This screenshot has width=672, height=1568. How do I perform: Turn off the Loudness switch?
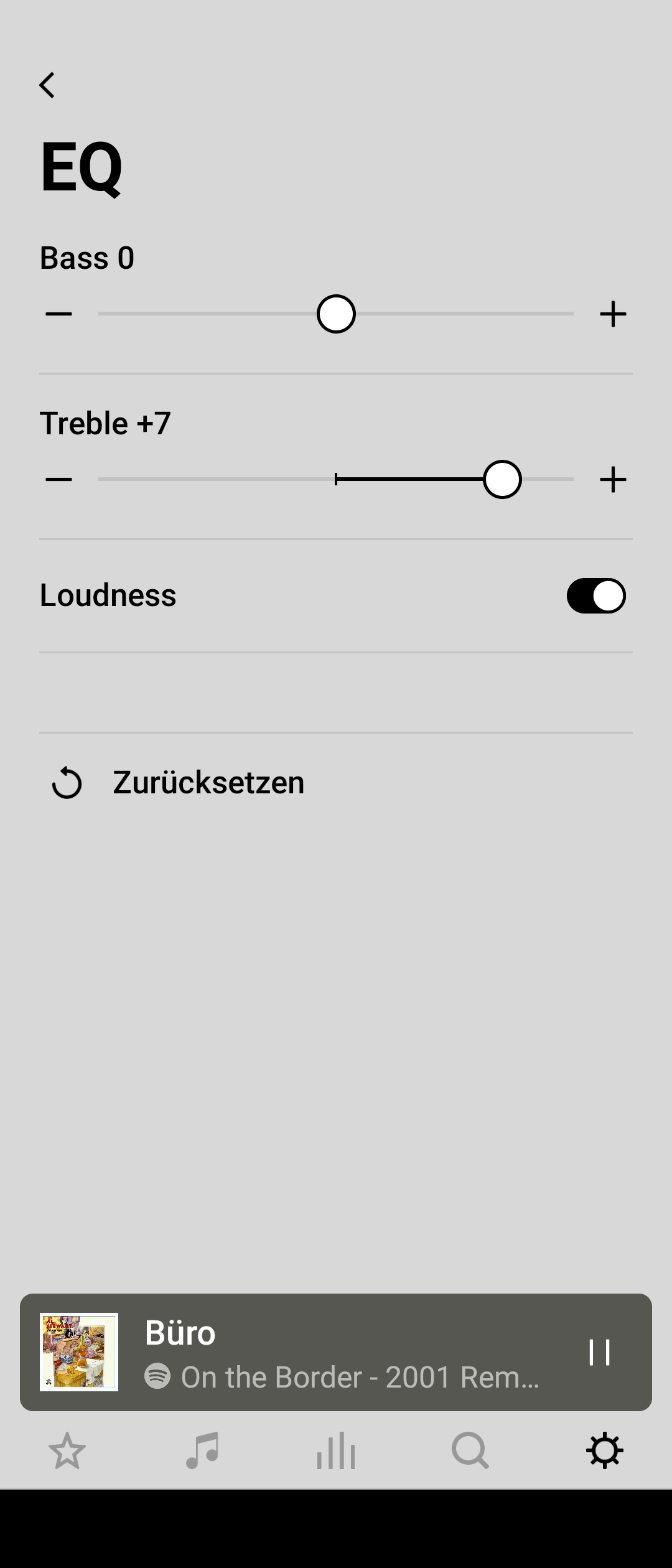pyautogui.click(x=595, y=595)
